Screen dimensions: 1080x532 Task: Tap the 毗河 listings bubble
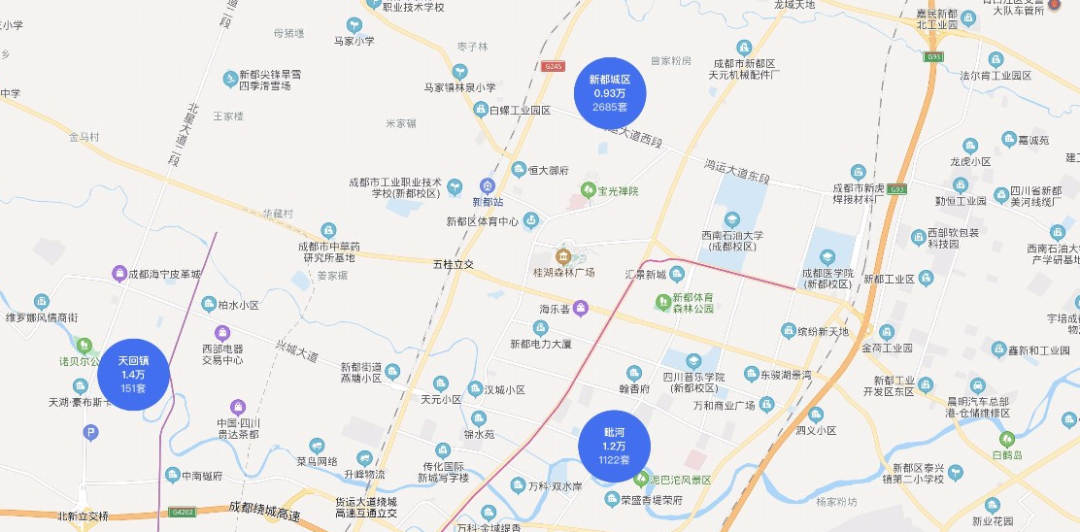pyautogui.click(x=614, y=446)
